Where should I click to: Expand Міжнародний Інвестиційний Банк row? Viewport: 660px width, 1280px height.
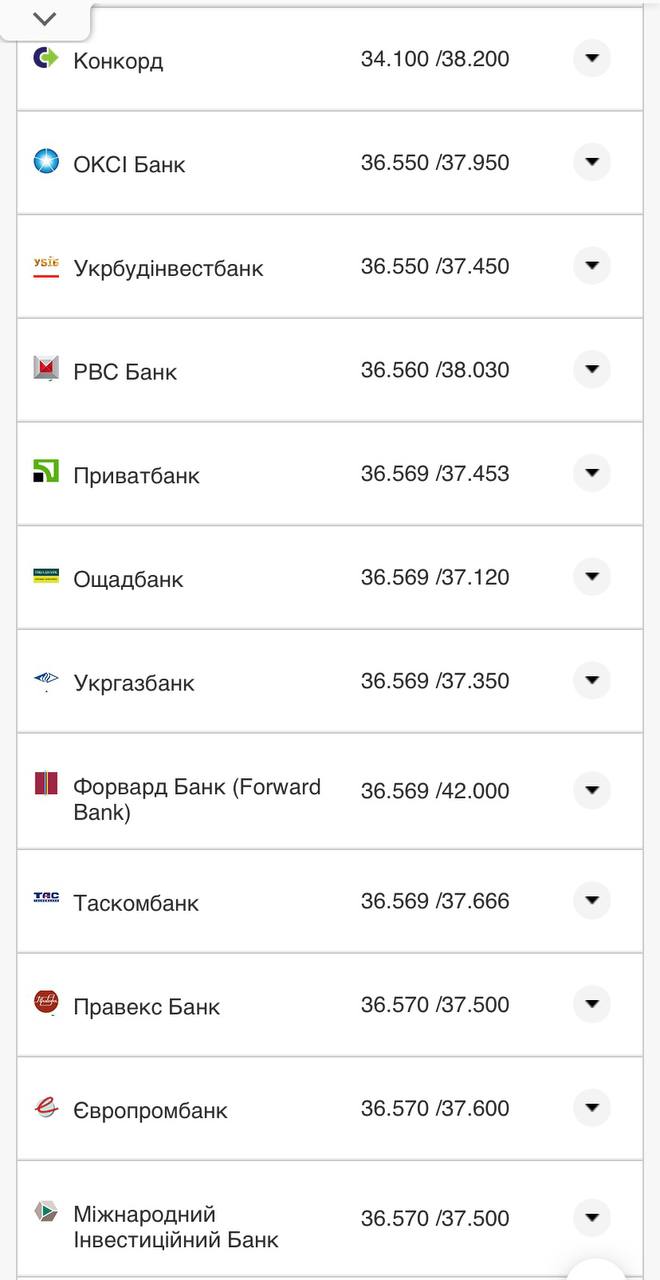point(592,1218)
